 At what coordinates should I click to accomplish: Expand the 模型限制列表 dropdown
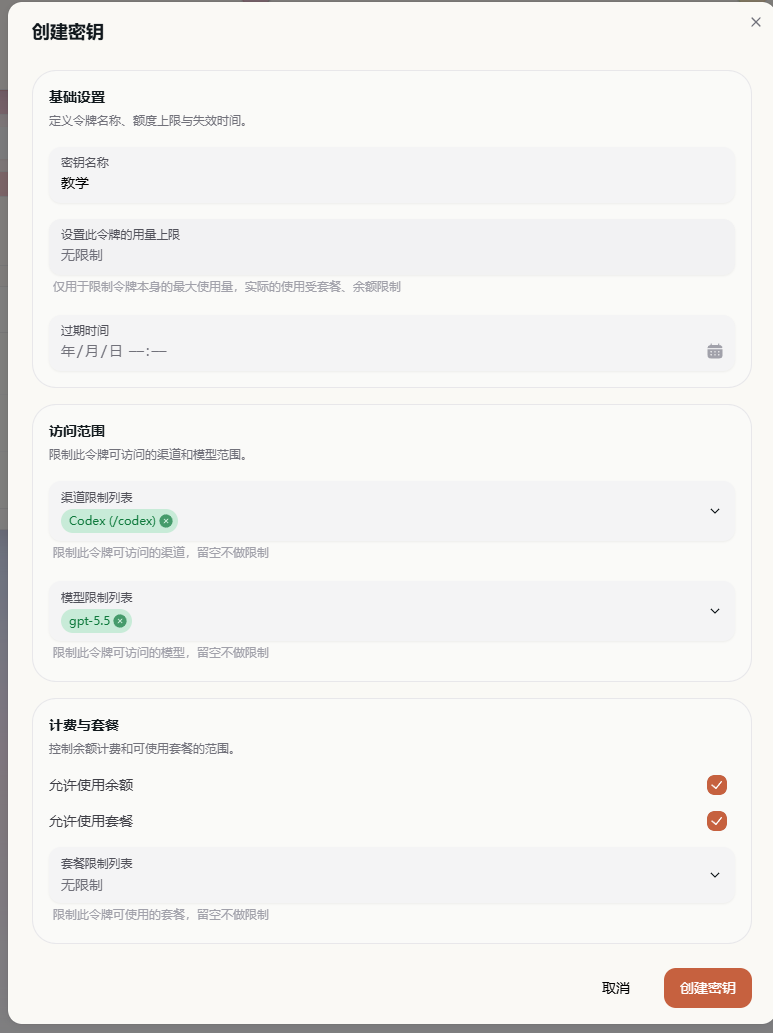715,611
